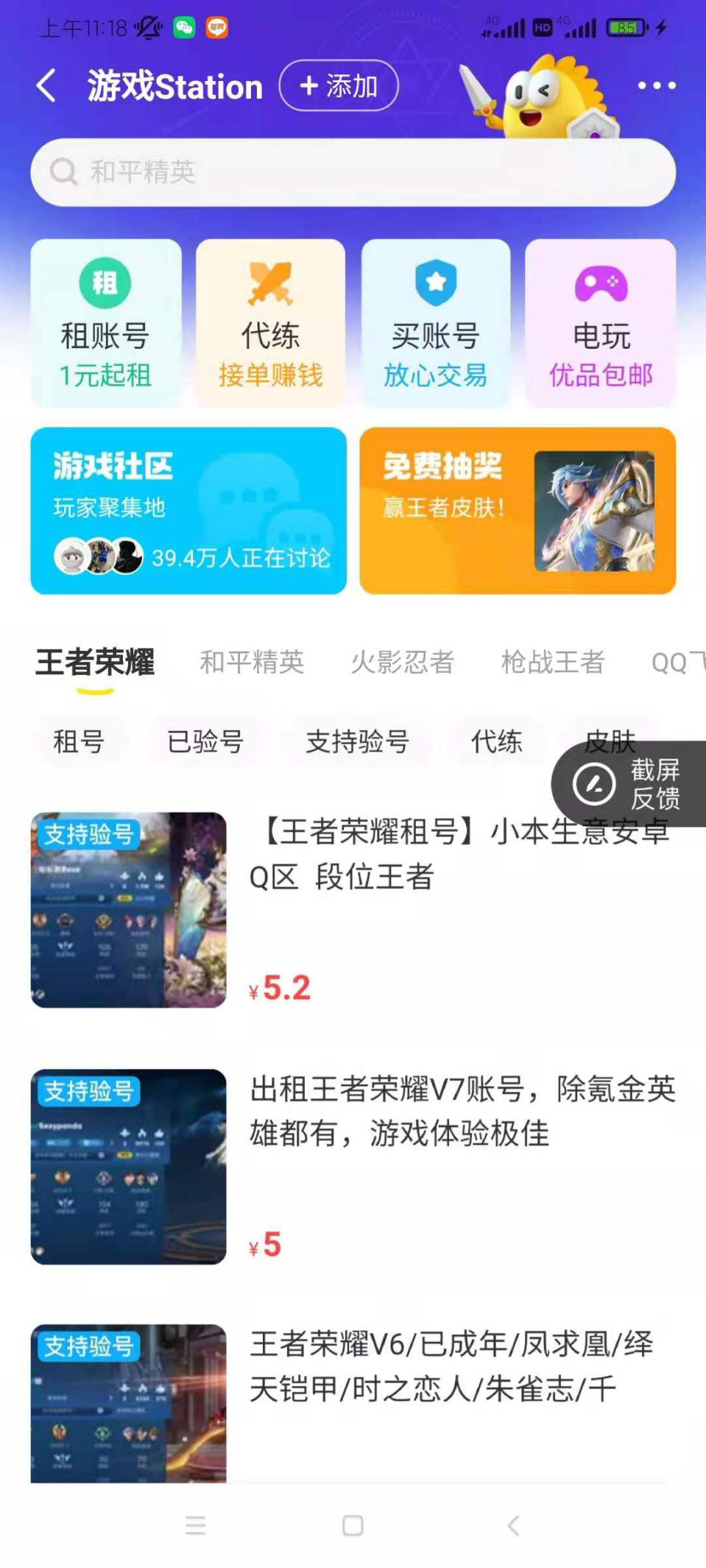Select the 已验号 filter chip
706x1568 pixels.
point(205,741)
